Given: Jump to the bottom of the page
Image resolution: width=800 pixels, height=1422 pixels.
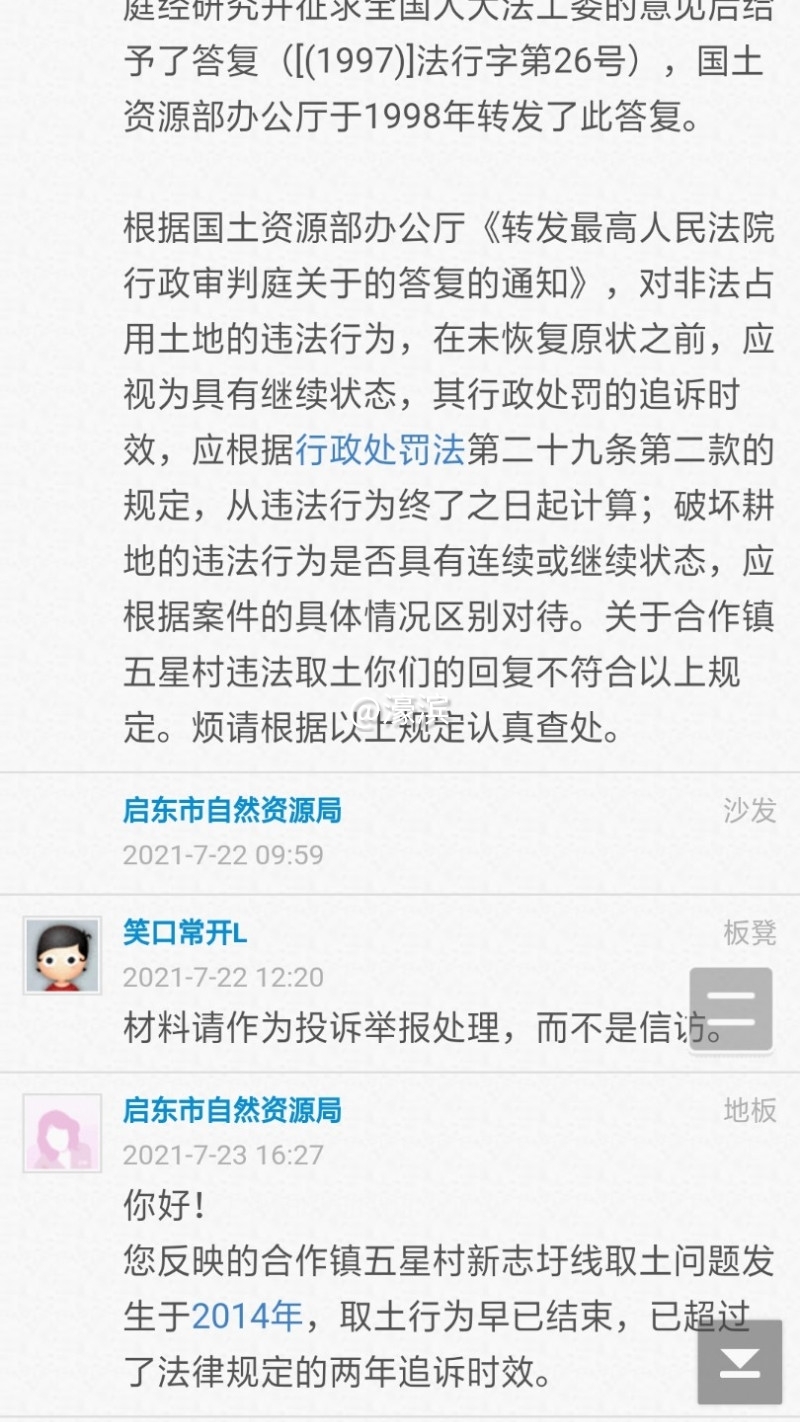Looking at the screenshot, I should click(x=739, y=1362).
